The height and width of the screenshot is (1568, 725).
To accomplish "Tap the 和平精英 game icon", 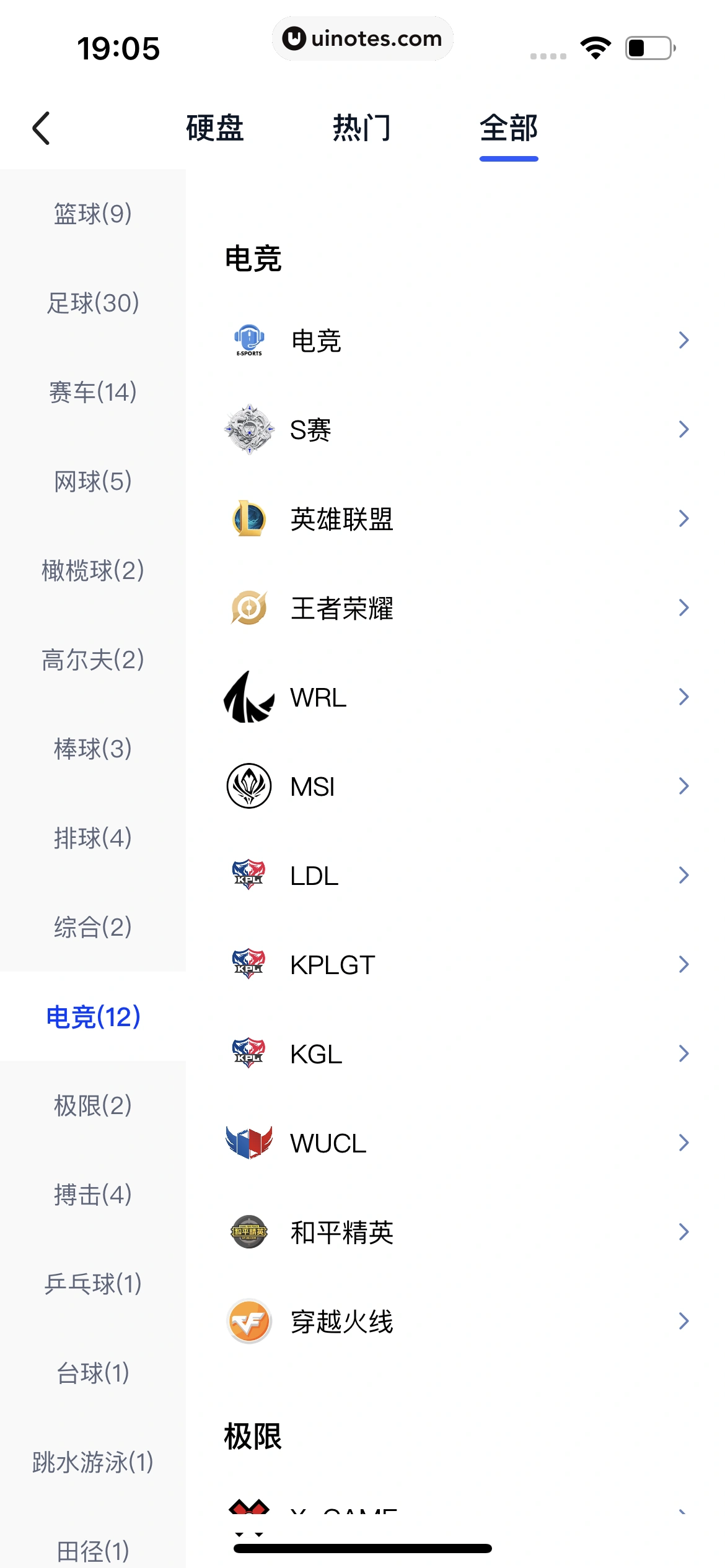I will pyautogui.click(x=248, y=1232).
